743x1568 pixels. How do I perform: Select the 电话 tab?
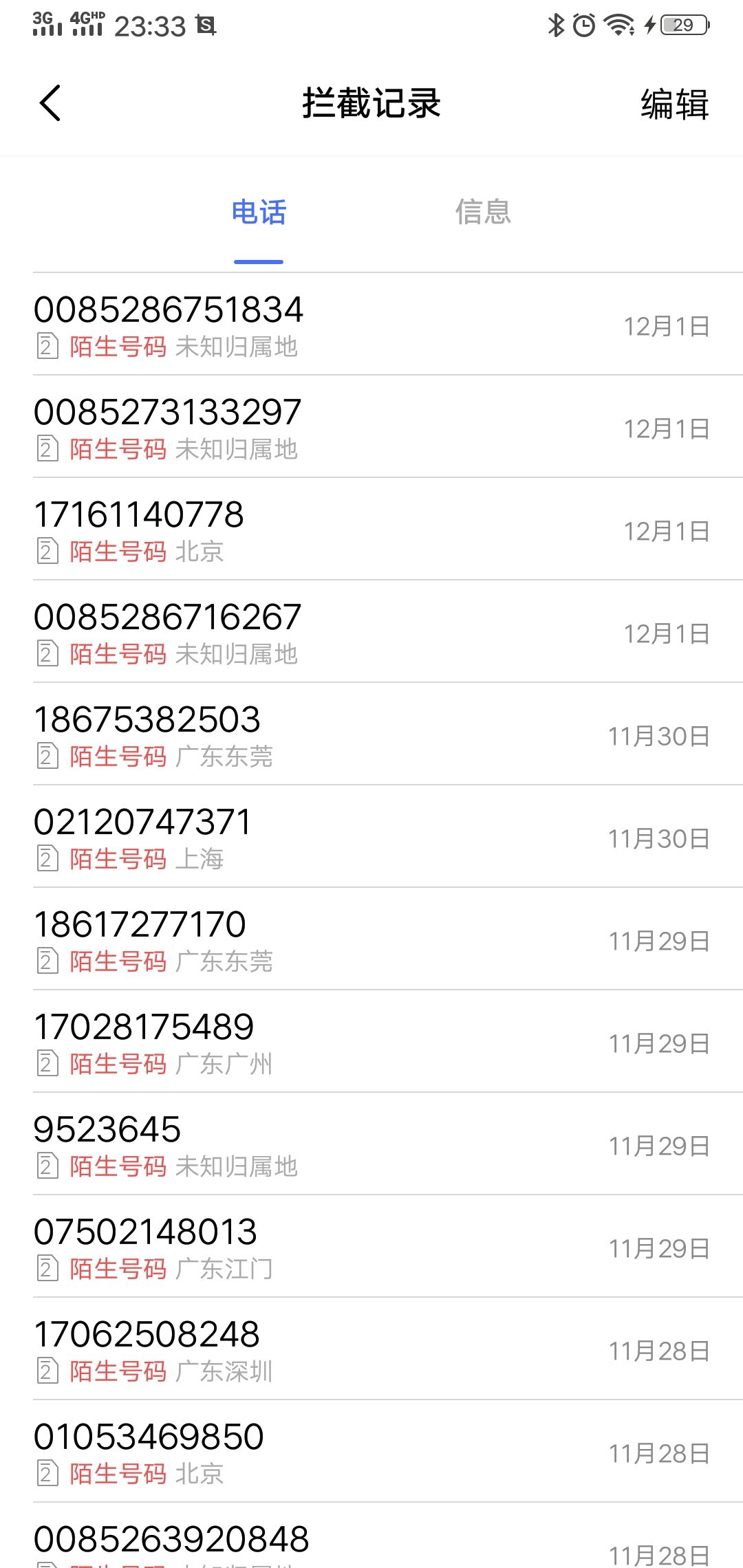coord(259,213)
